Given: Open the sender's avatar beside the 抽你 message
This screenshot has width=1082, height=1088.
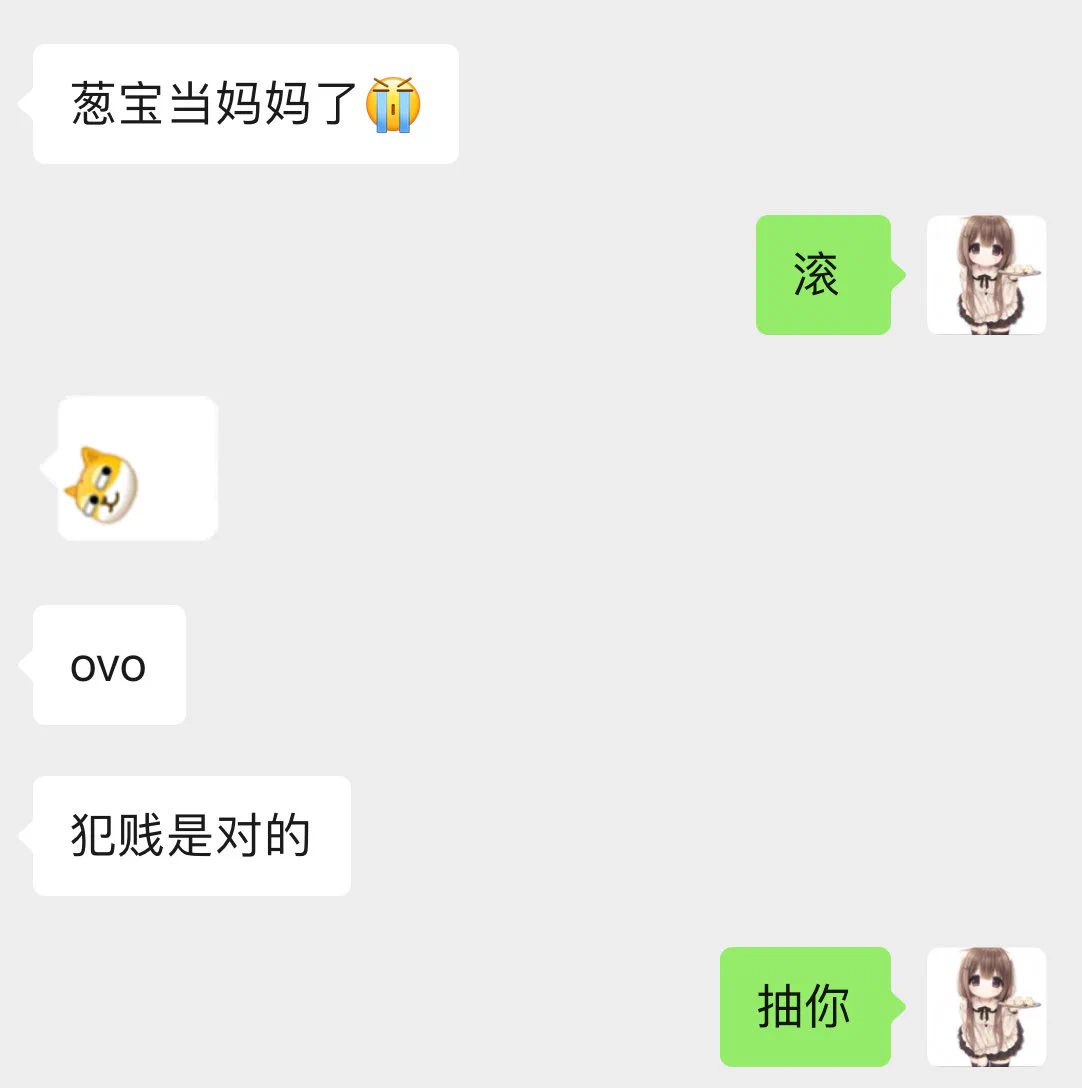Looking at the screenshot, I should coord(986,1006).
